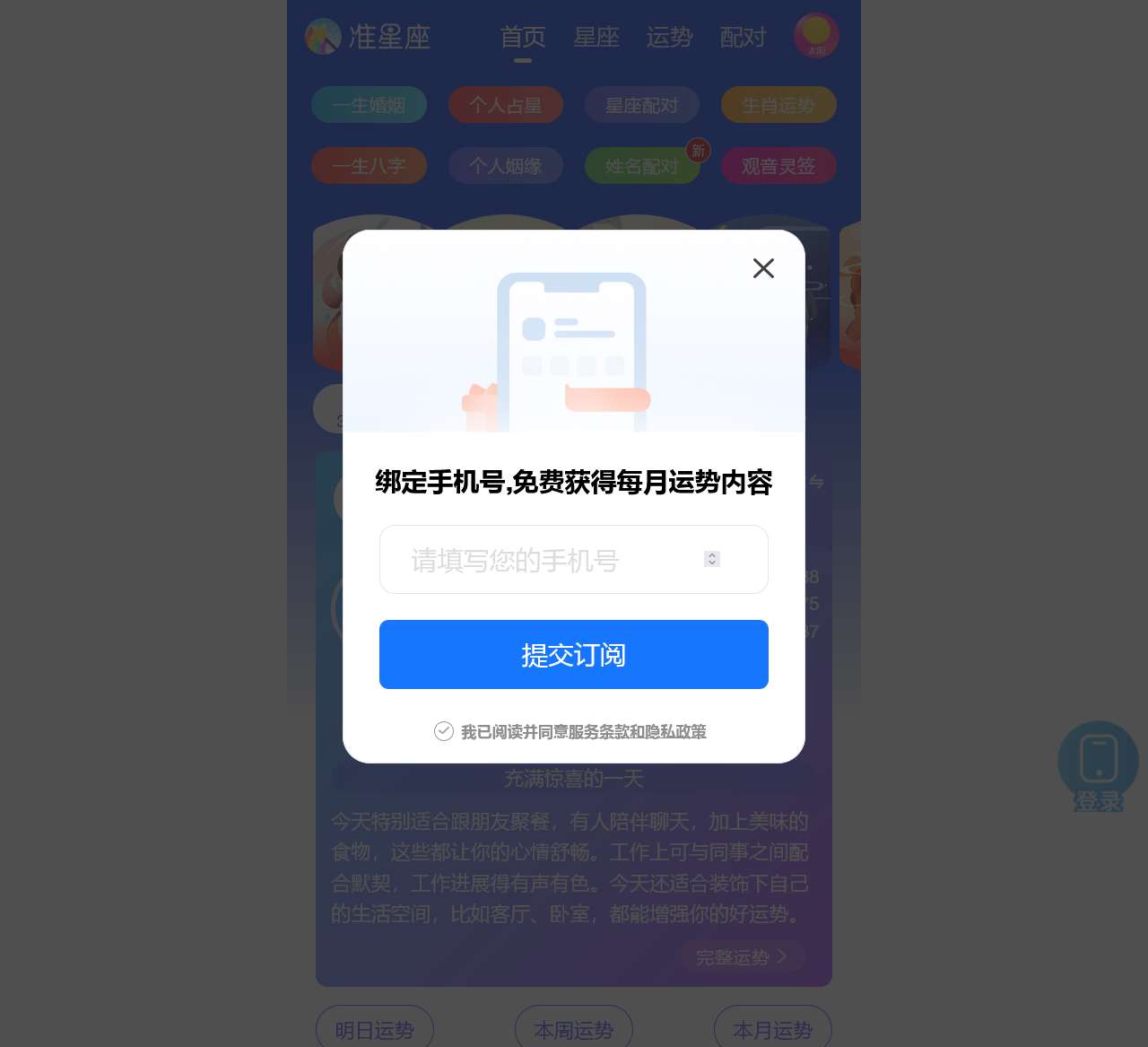Viewport: 1148px width, 1047px height.
Task: Close the phone binding dialog
Action: (x=763, y=268)
